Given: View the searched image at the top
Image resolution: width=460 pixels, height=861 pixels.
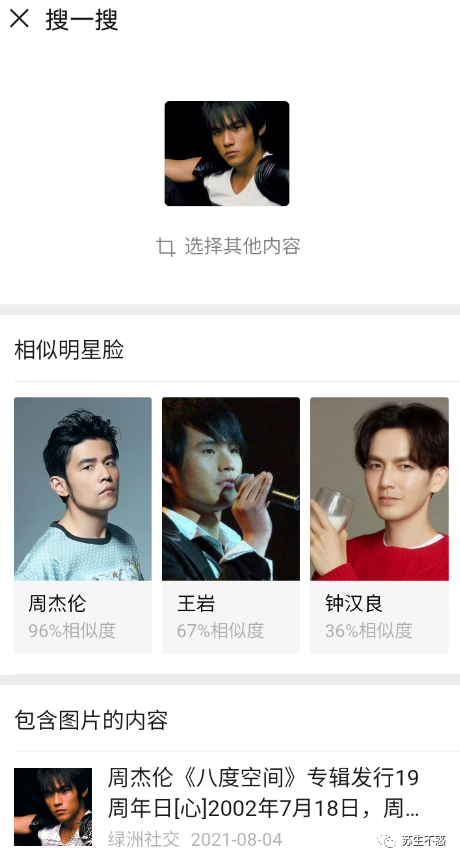Looking at the screenshot, I should click(227, 153).
